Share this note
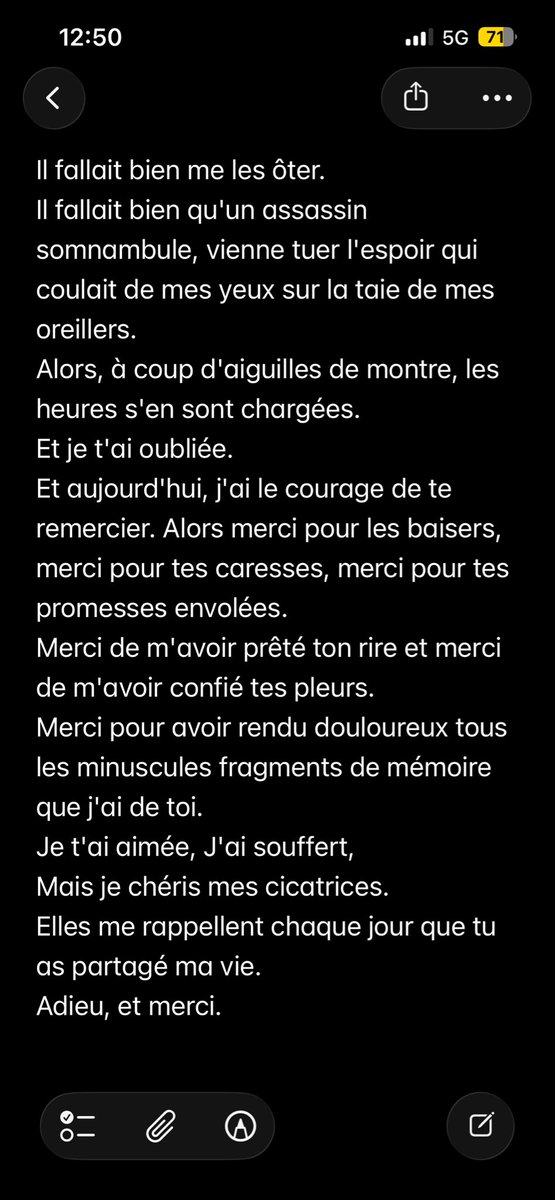The width and height of the screenshot is (555, 1200). click(x=416, y=98)
